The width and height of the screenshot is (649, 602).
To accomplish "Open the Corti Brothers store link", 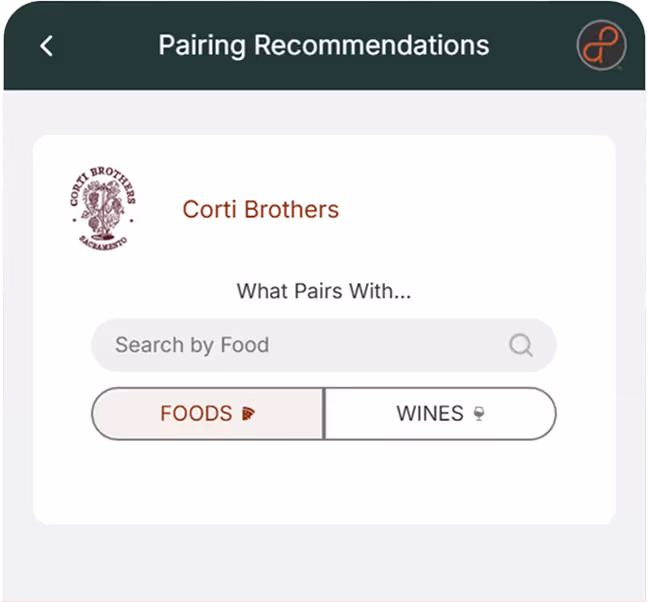I will pos(260,210).
